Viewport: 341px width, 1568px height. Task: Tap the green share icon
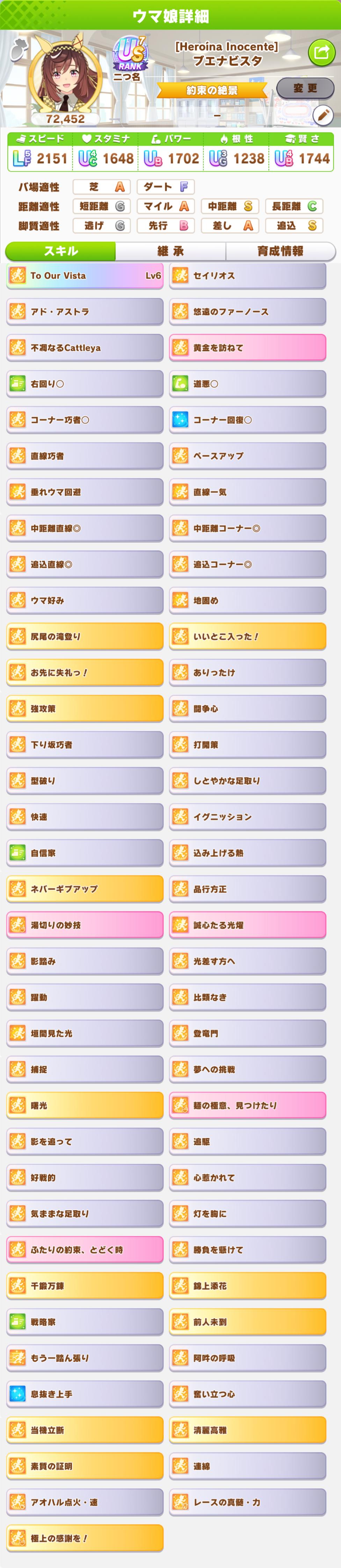tap(321, 52)
